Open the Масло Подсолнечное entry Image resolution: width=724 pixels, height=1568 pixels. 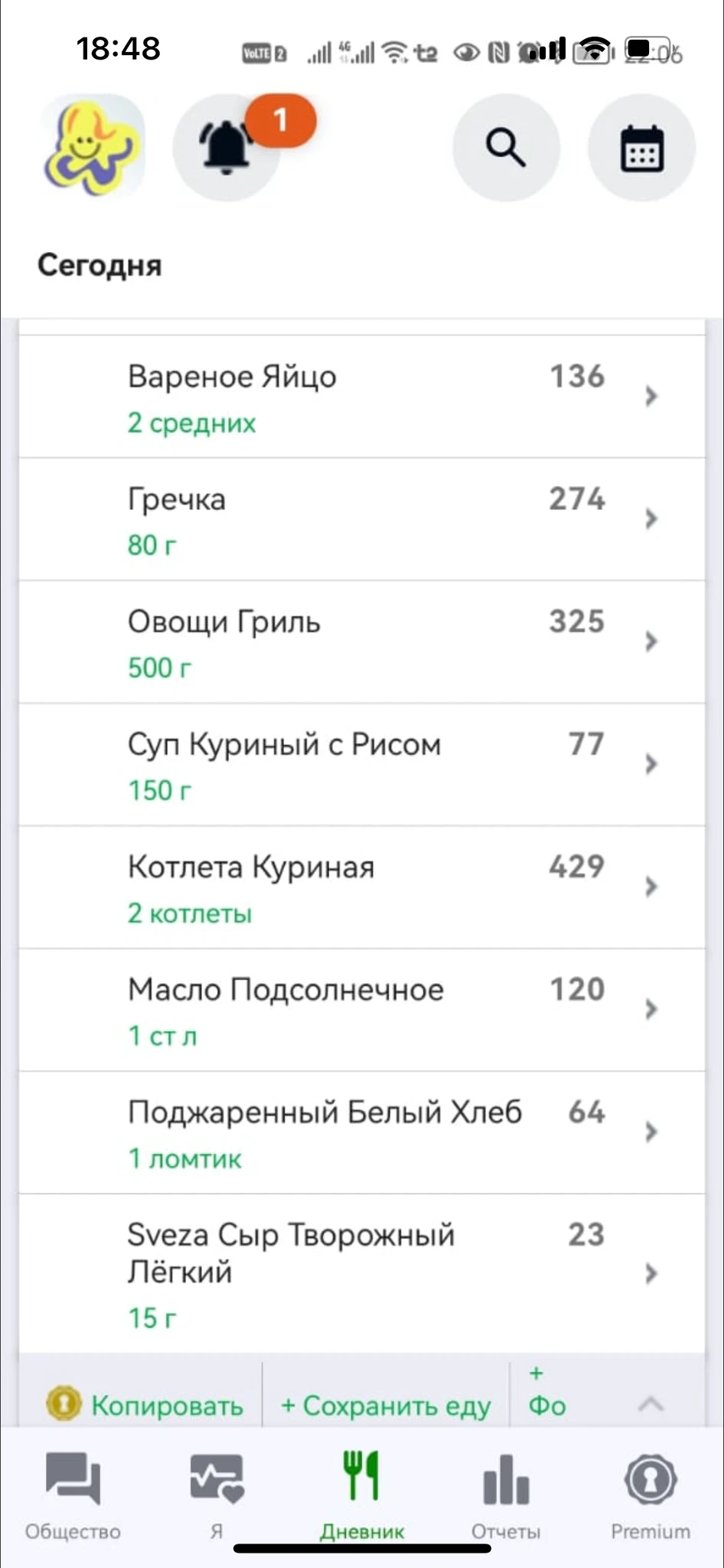pos(361,1010)
